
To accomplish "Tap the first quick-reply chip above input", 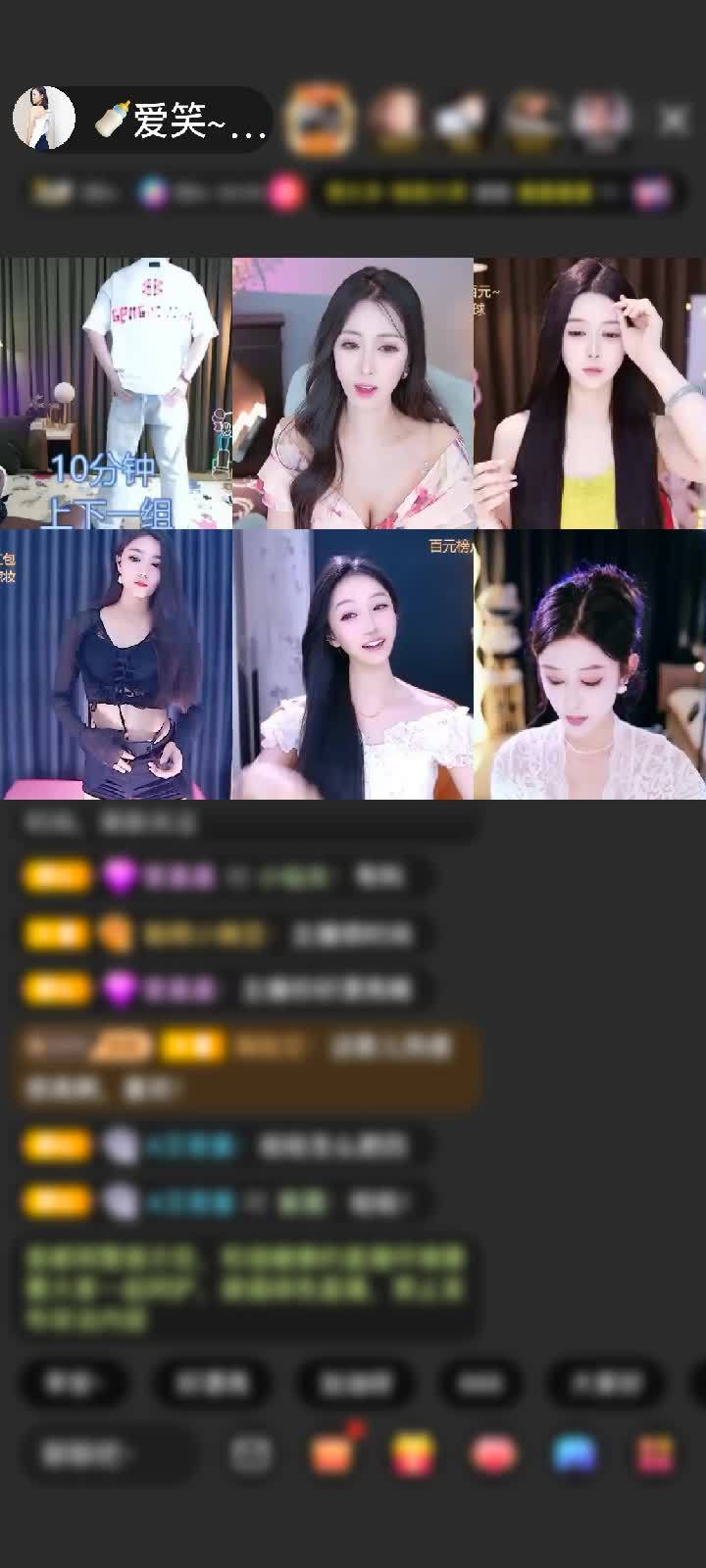I will pyautogui.click(x=72, y=1383).
